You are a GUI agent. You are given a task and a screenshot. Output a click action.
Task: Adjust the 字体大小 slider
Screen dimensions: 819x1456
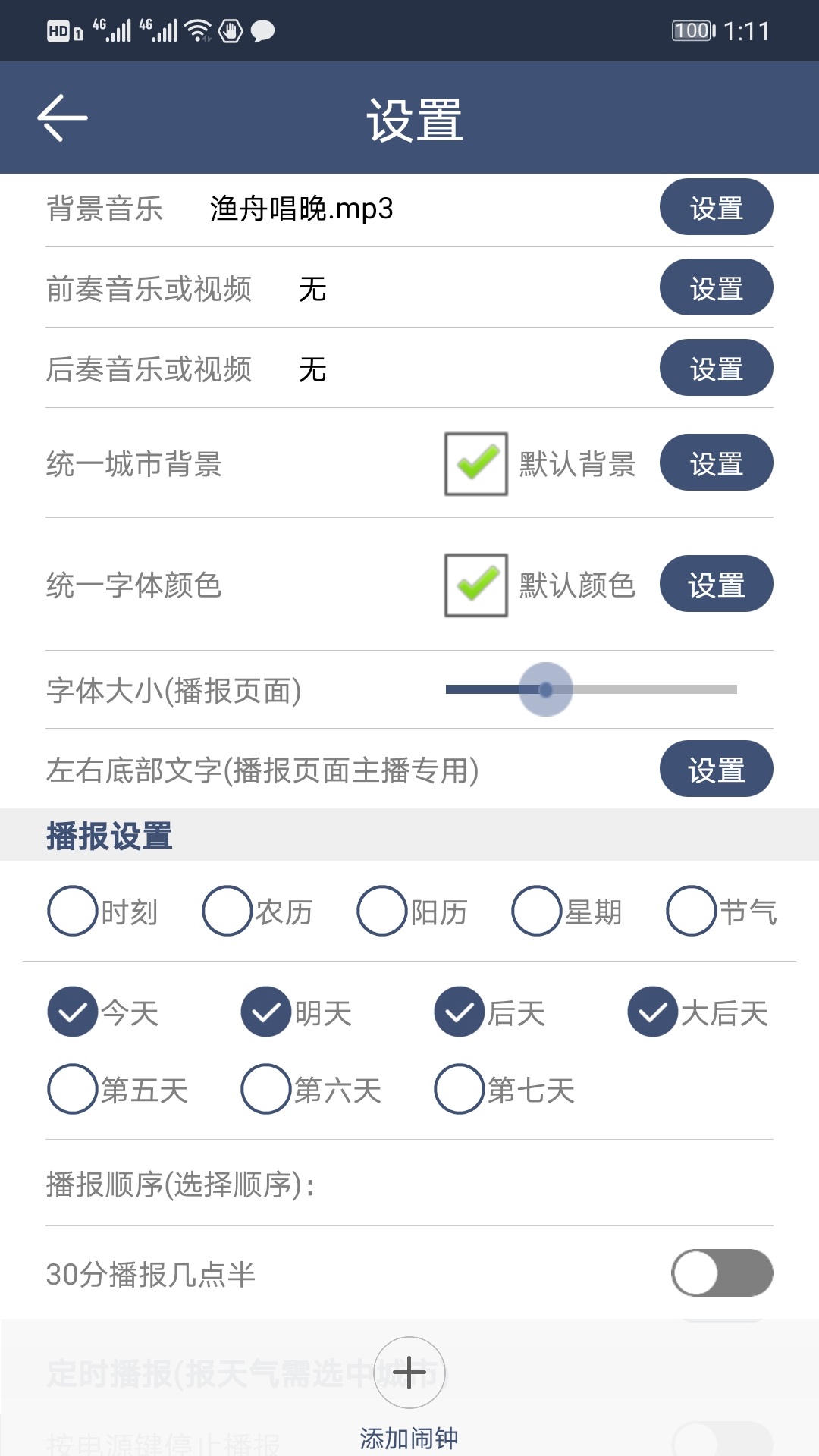point(546,690)
